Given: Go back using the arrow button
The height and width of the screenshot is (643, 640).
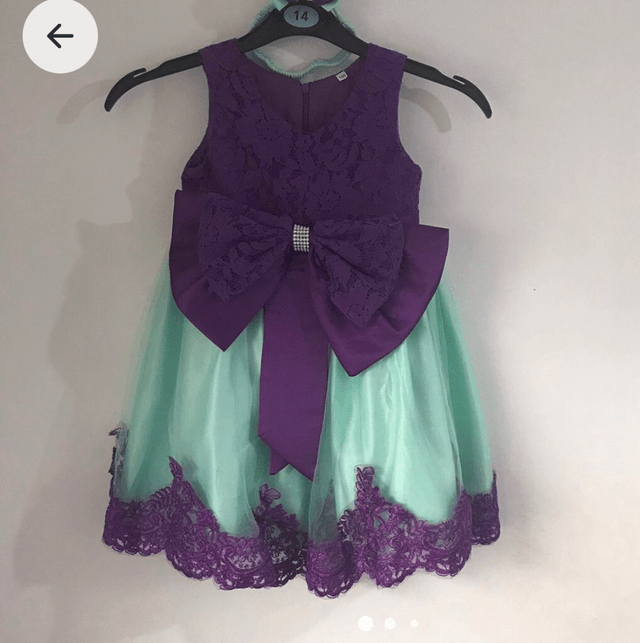Looking at the screenshot, I should click(x=60, y=36).
